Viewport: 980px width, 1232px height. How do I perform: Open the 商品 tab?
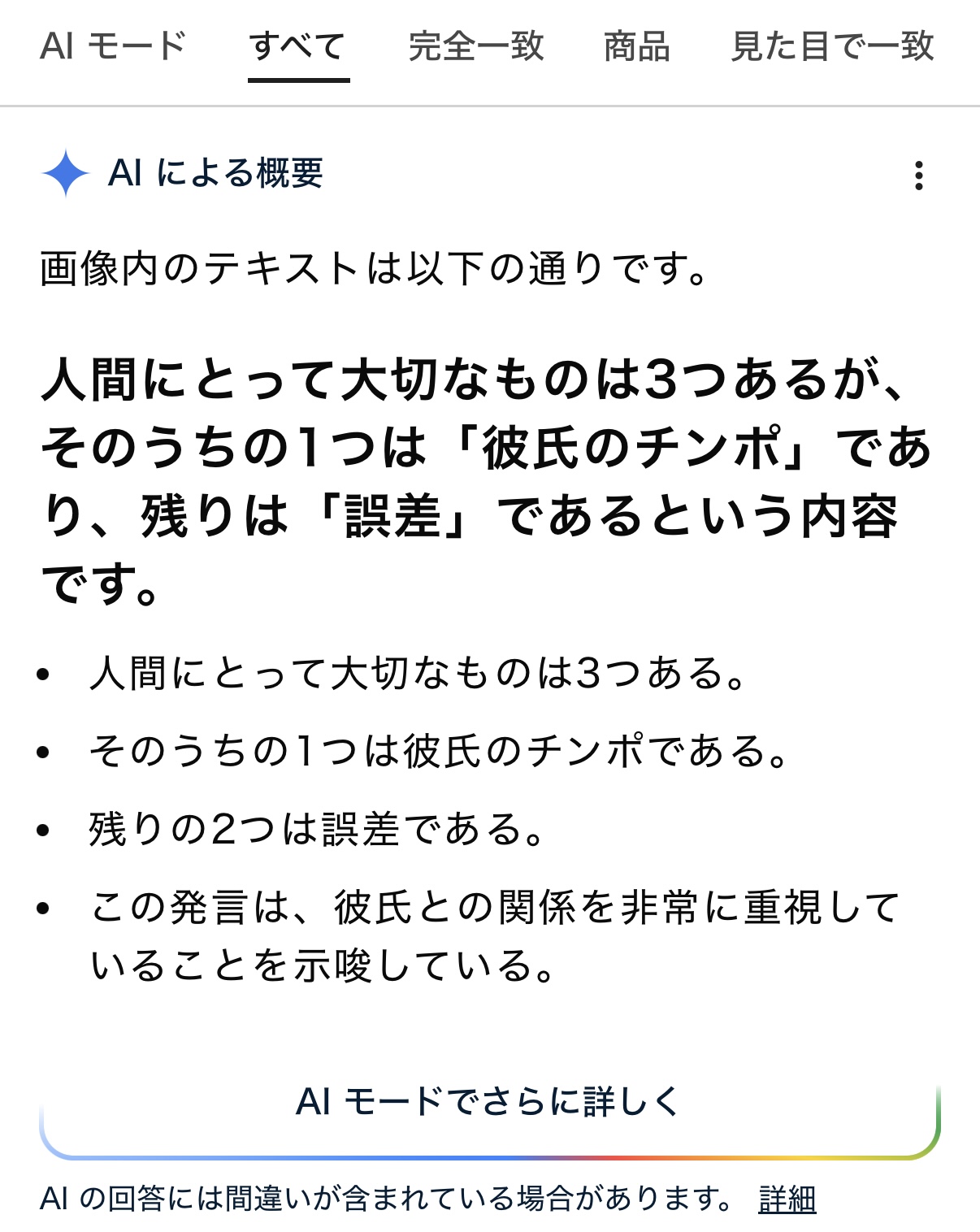click(x=636, y=46)
